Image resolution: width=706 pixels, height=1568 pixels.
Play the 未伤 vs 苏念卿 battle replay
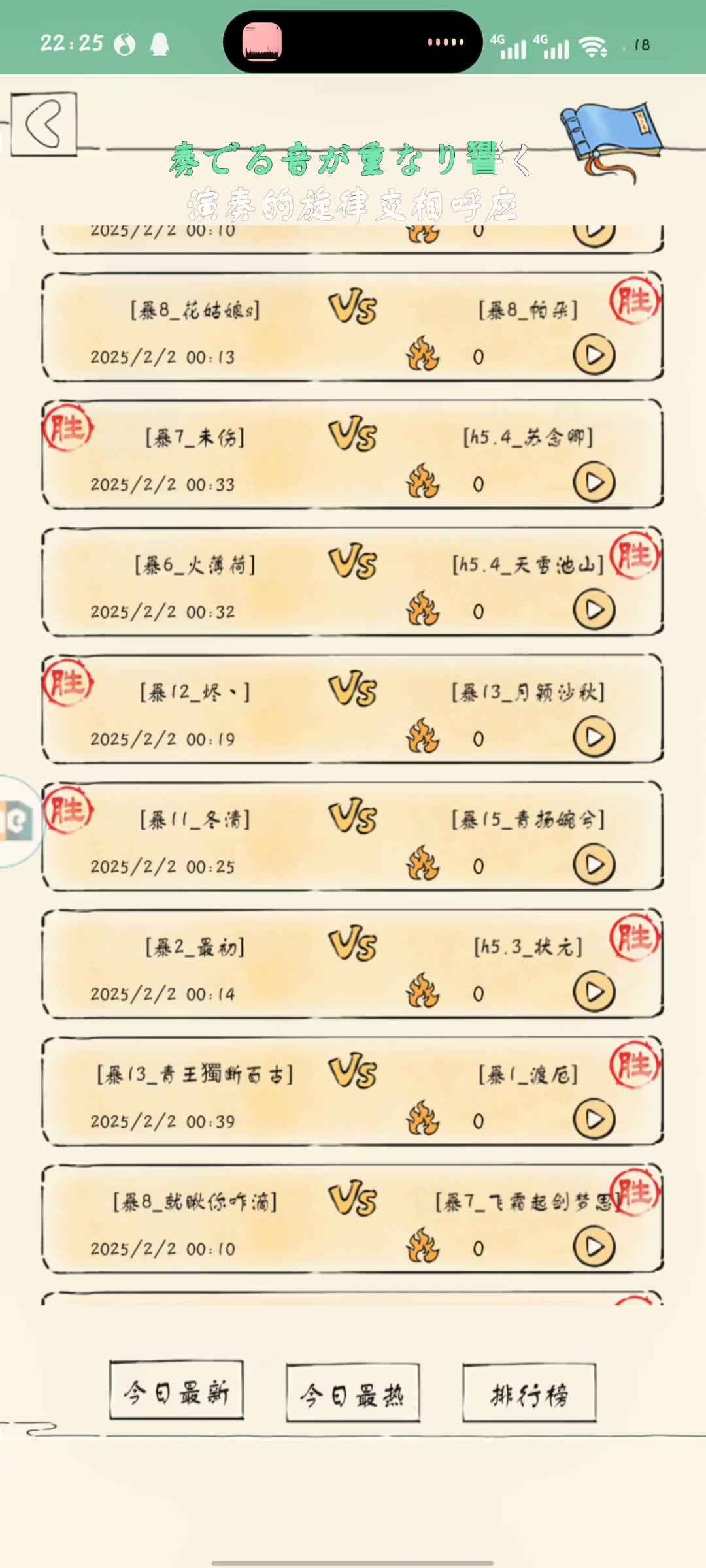coord(594,482)
